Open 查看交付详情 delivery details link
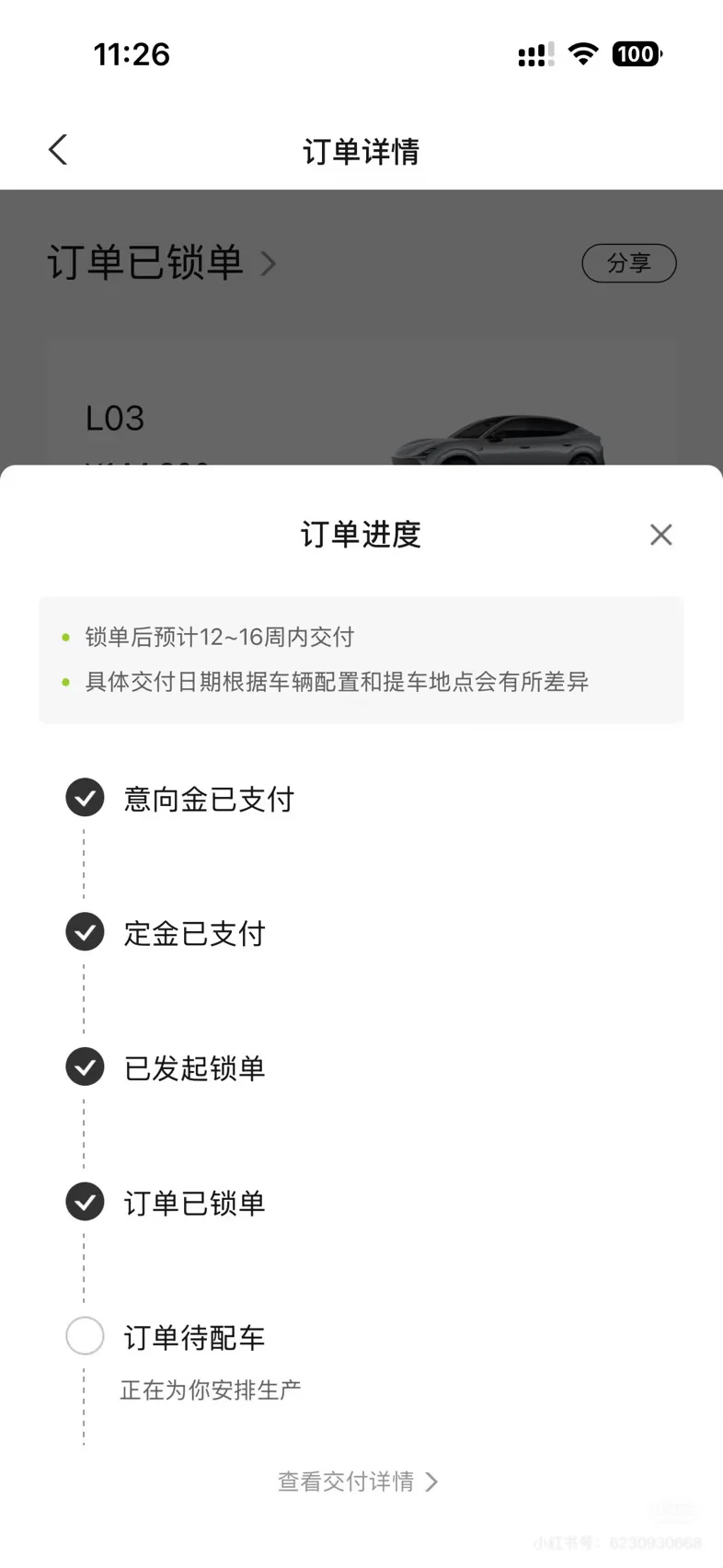 coord(358,1482)
